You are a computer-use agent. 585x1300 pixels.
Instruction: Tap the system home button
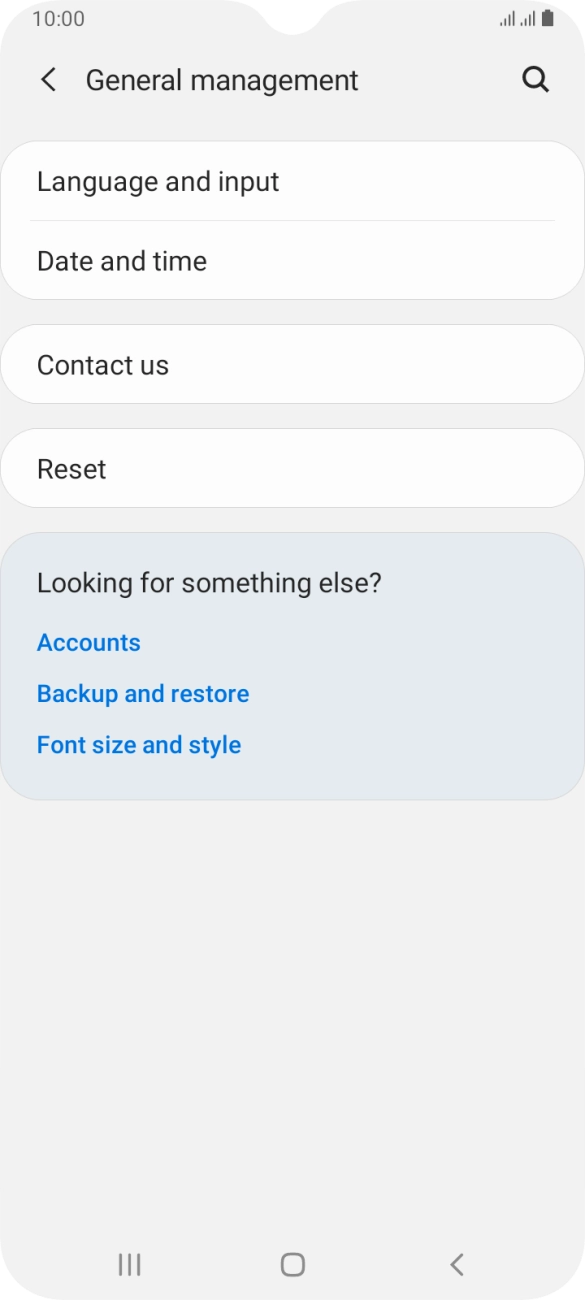292,1264
